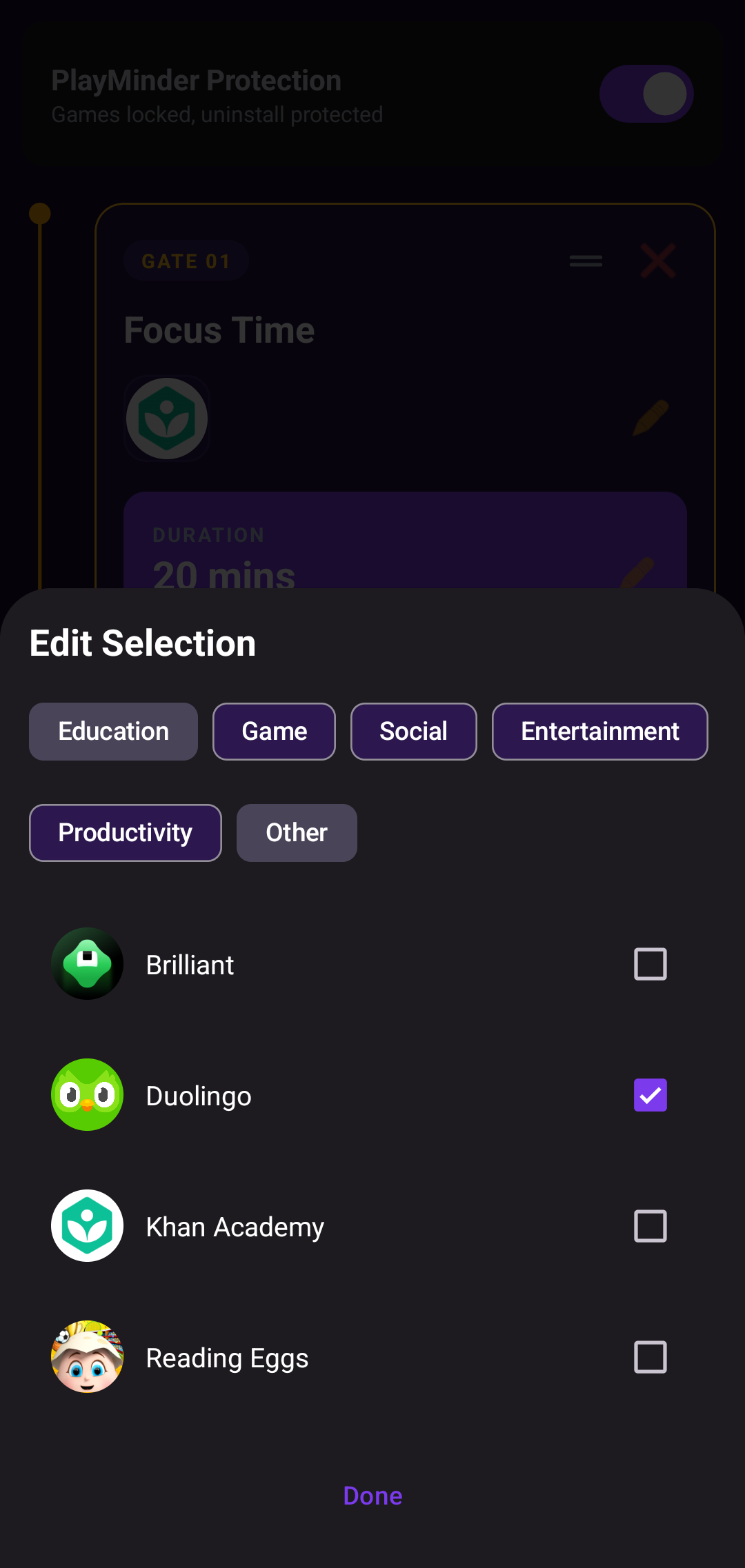Tap the Reading Eggs app icon
Image resolution: width=745 pixels, height=1568 pixels.
point(87,1357)
